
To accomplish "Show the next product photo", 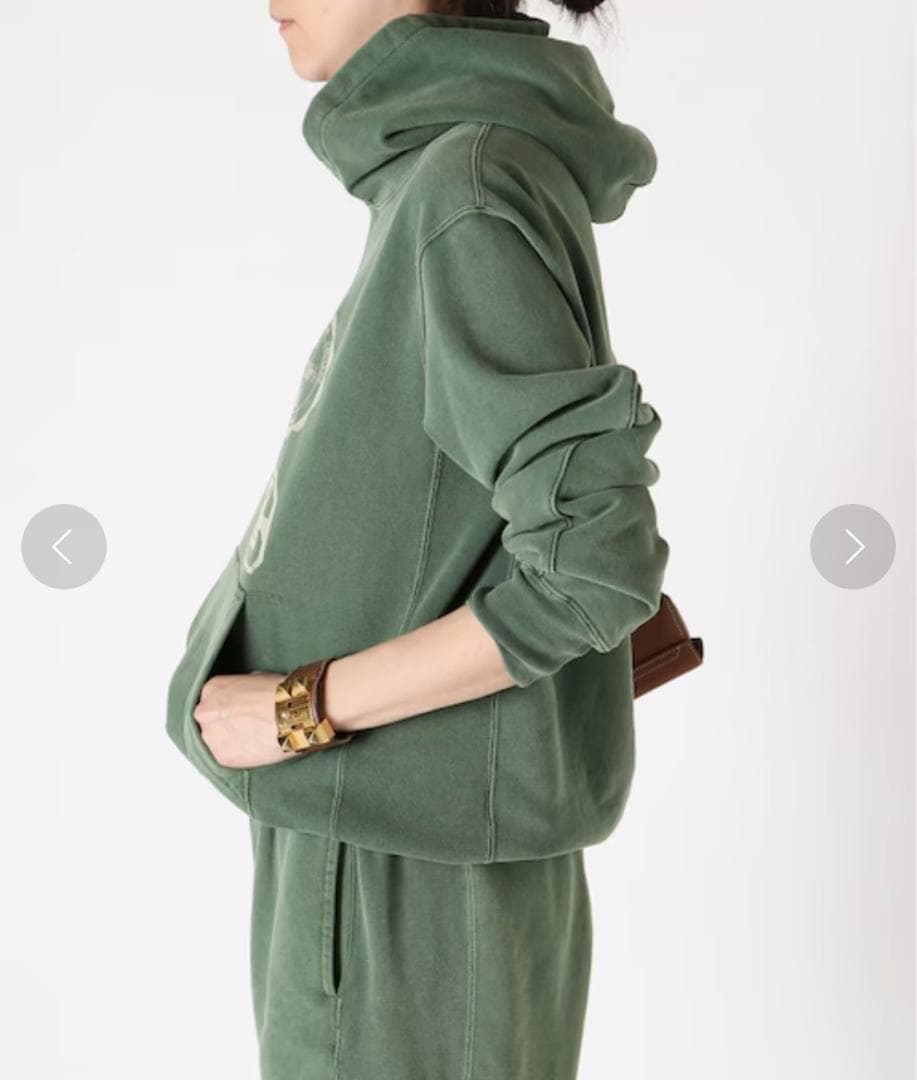I will (x=852, y=546).
